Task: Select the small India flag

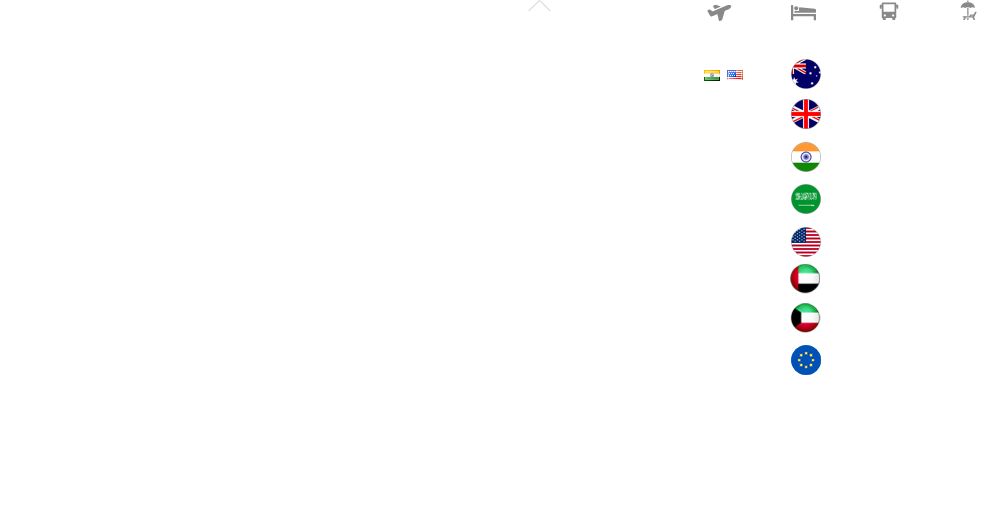Action: point(712,75)
